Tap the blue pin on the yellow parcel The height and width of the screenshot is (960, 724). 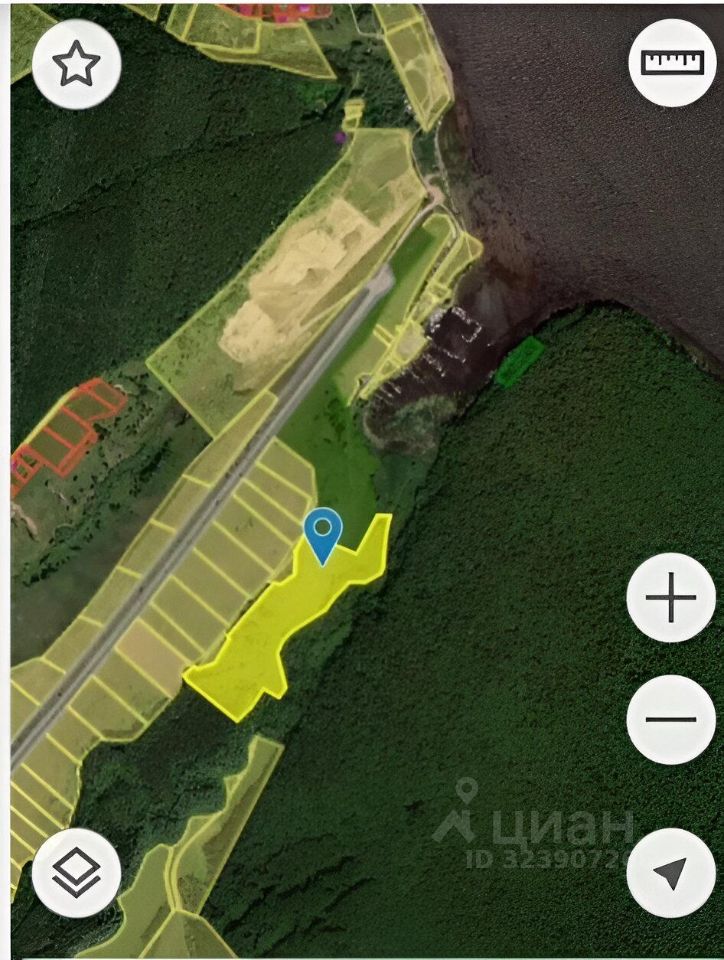tap(323, 535)
